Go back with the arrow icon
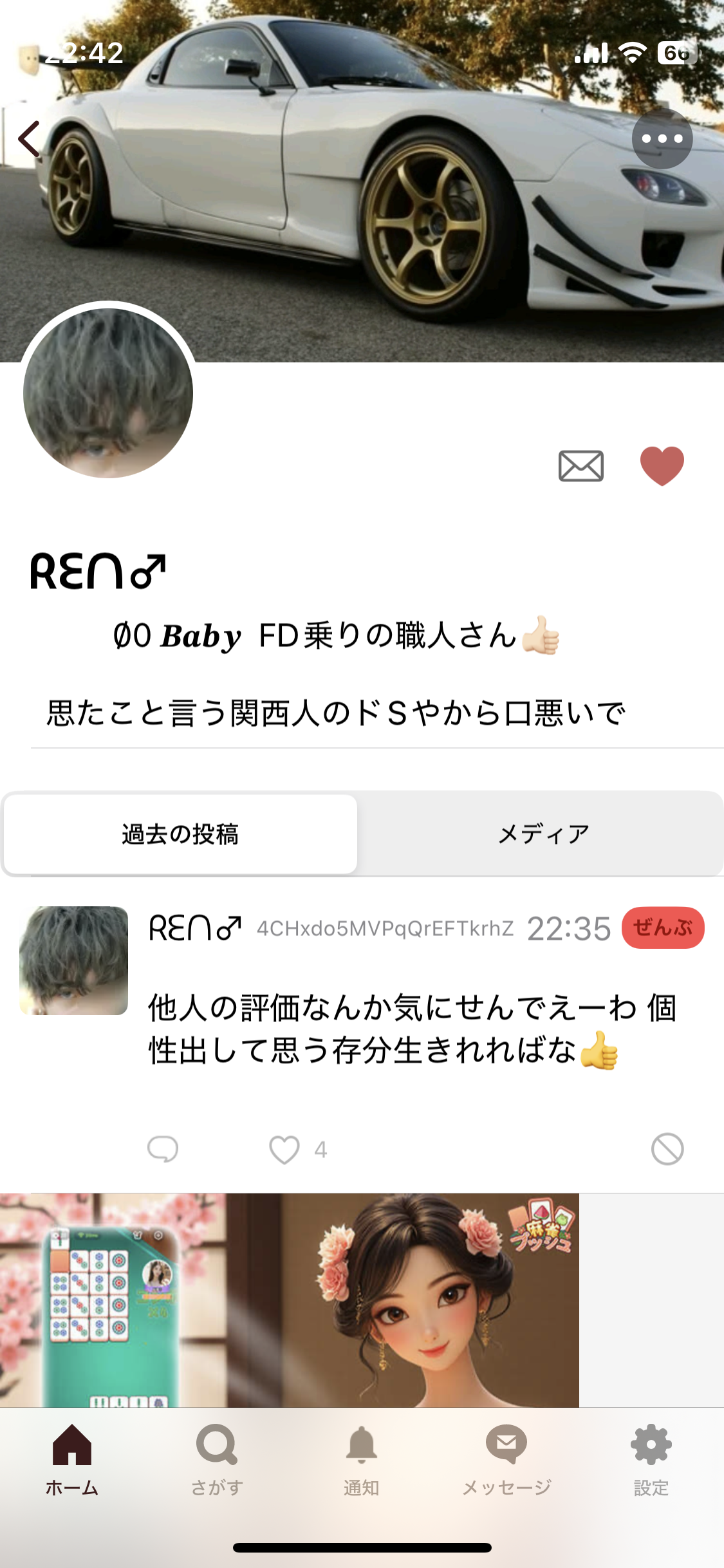The height and width of the screenshot is (1568, 724). click(x=30, y=139)
